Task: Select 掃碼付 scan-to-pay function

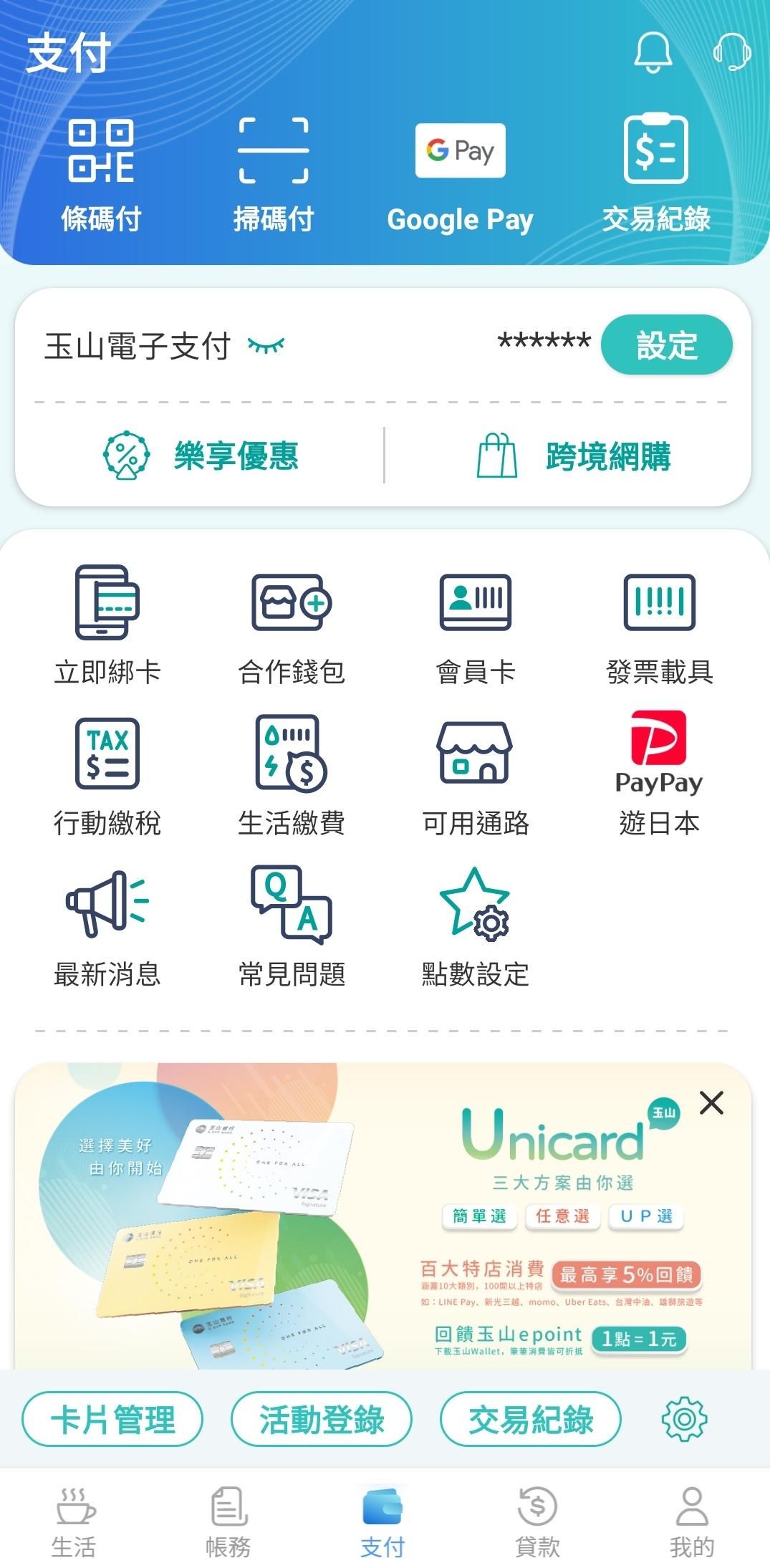Action: pyautogui.click(x=274, y=174)
